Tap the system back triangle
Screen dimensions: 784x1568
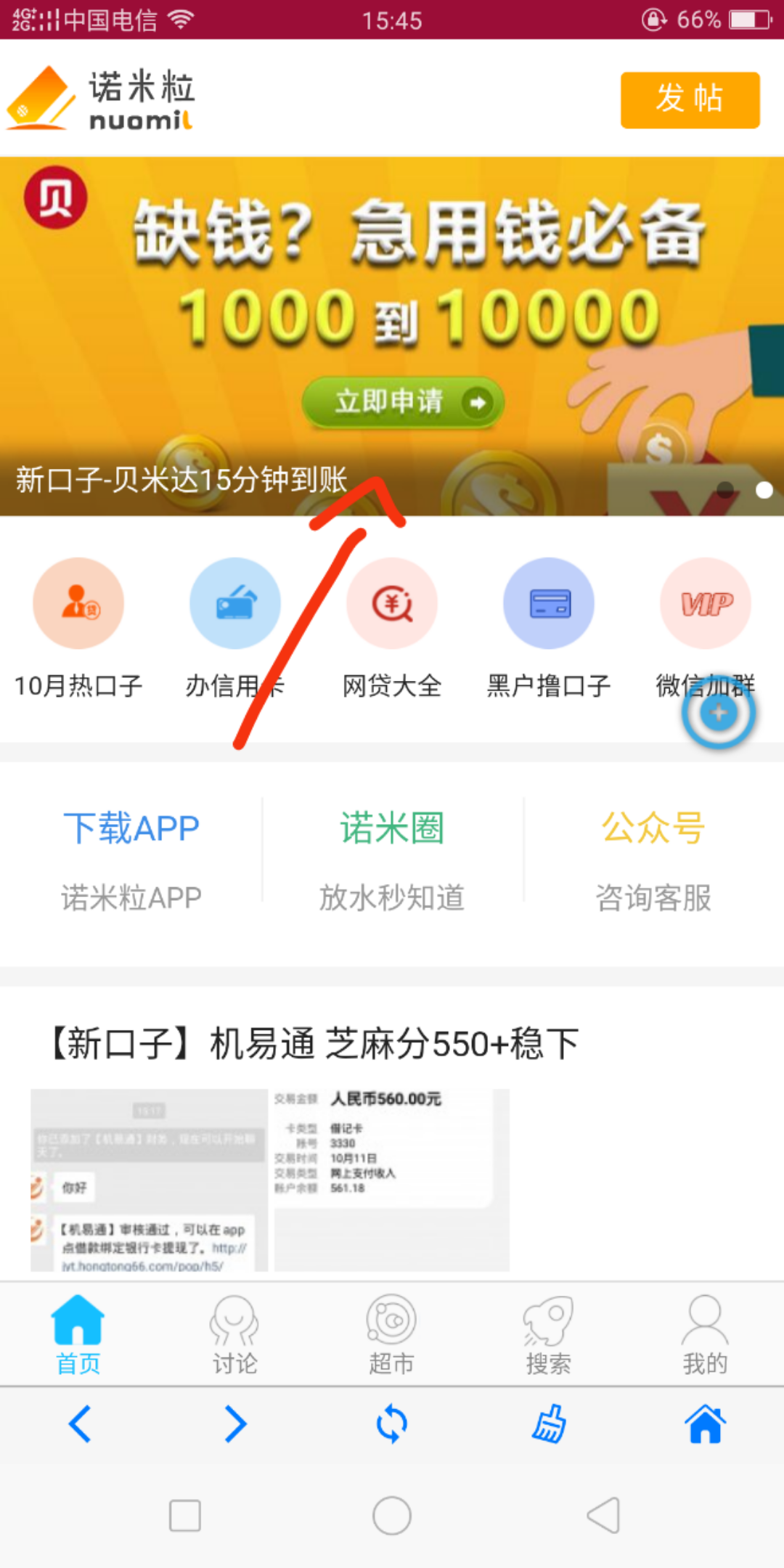pos(603,1515)
